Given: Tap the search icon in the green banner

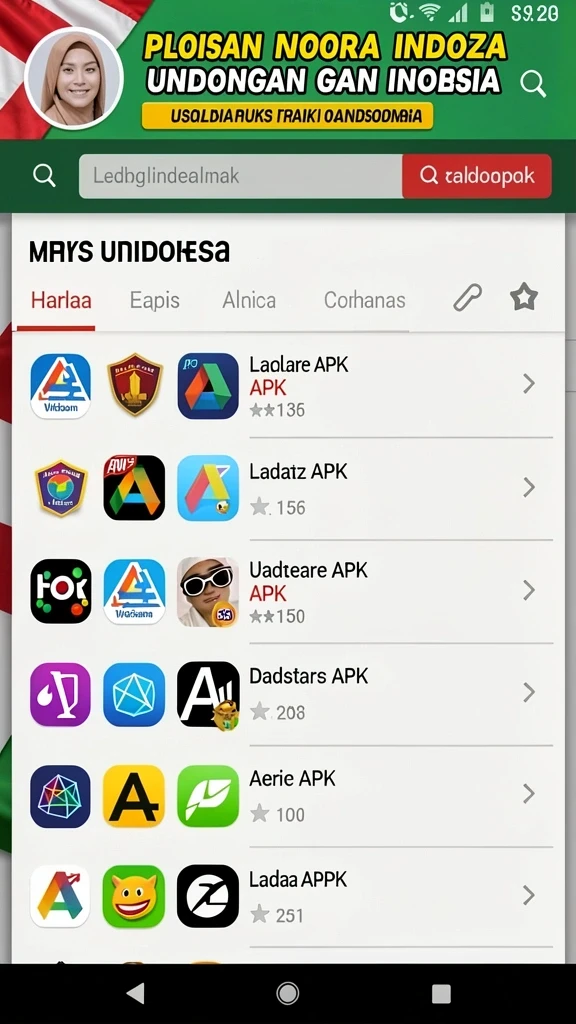Looking at the screenshot, I should coord(533,84).
